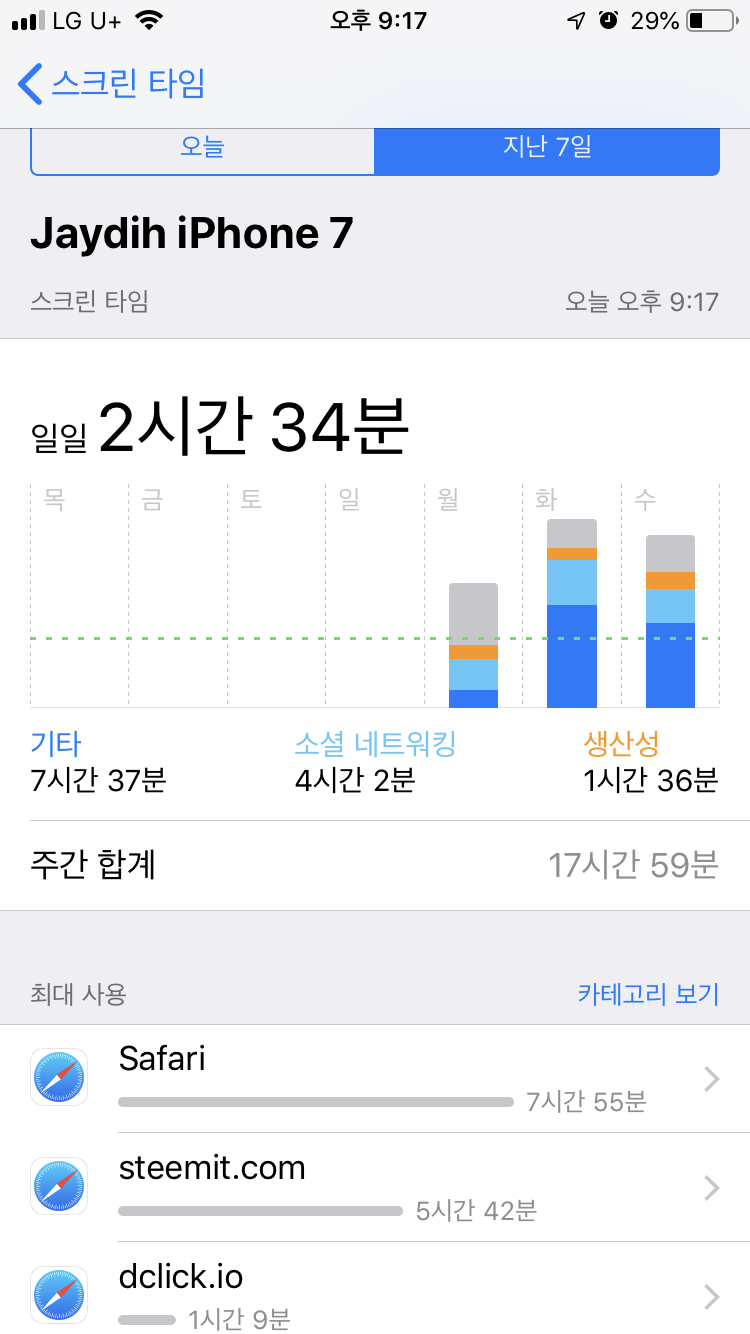The width and height of the screenshot is (750, 1334).
Task: Tap 카테고리 보기 to show categories
Action: click(648, 994)
